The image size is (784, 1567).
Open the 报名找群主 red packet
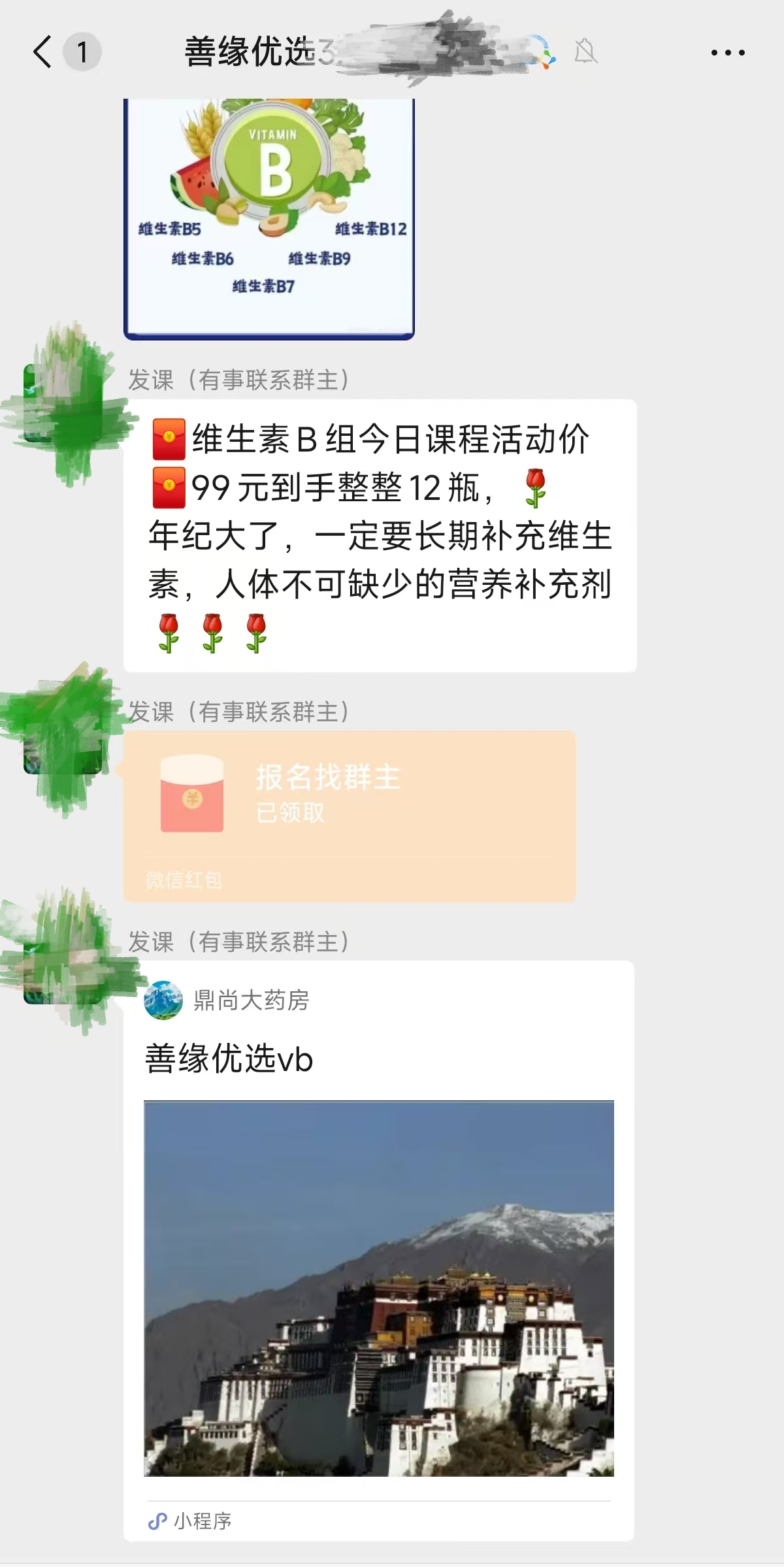click(350, 816)
